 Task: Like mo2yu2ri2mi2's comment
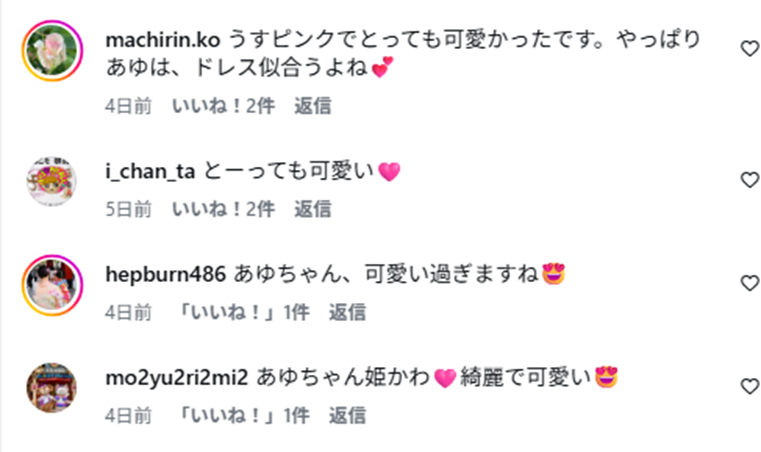[x=749, y=387]
